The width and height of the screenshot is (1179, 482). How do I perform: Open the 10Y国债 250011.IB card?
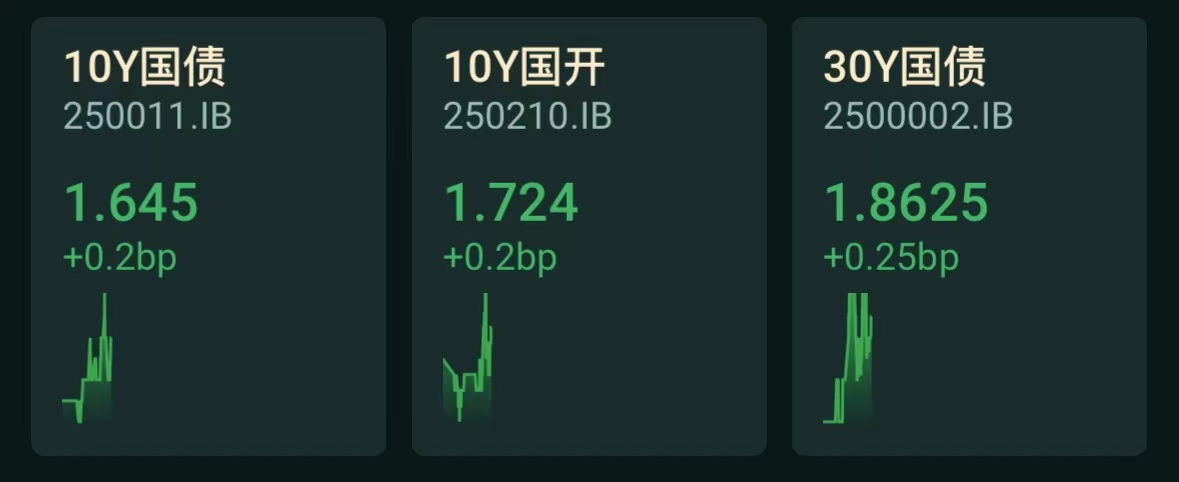(208, 236)
